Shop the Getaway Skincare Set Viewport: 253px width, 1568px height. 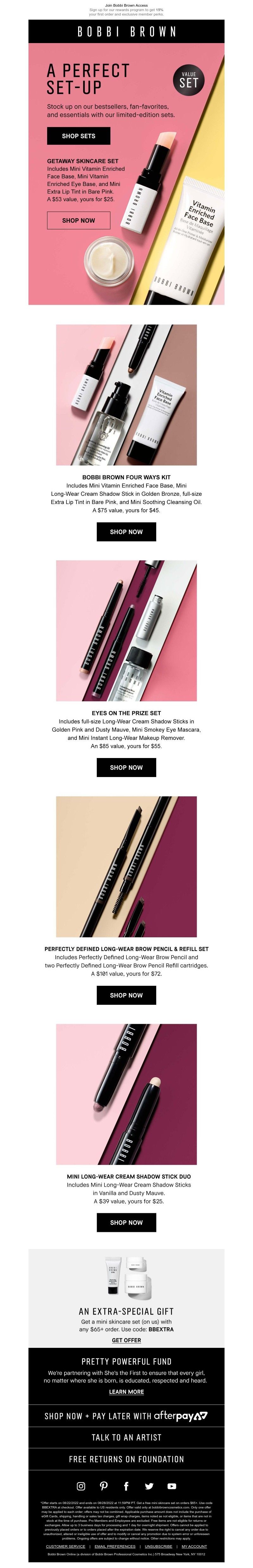point(78,220)
